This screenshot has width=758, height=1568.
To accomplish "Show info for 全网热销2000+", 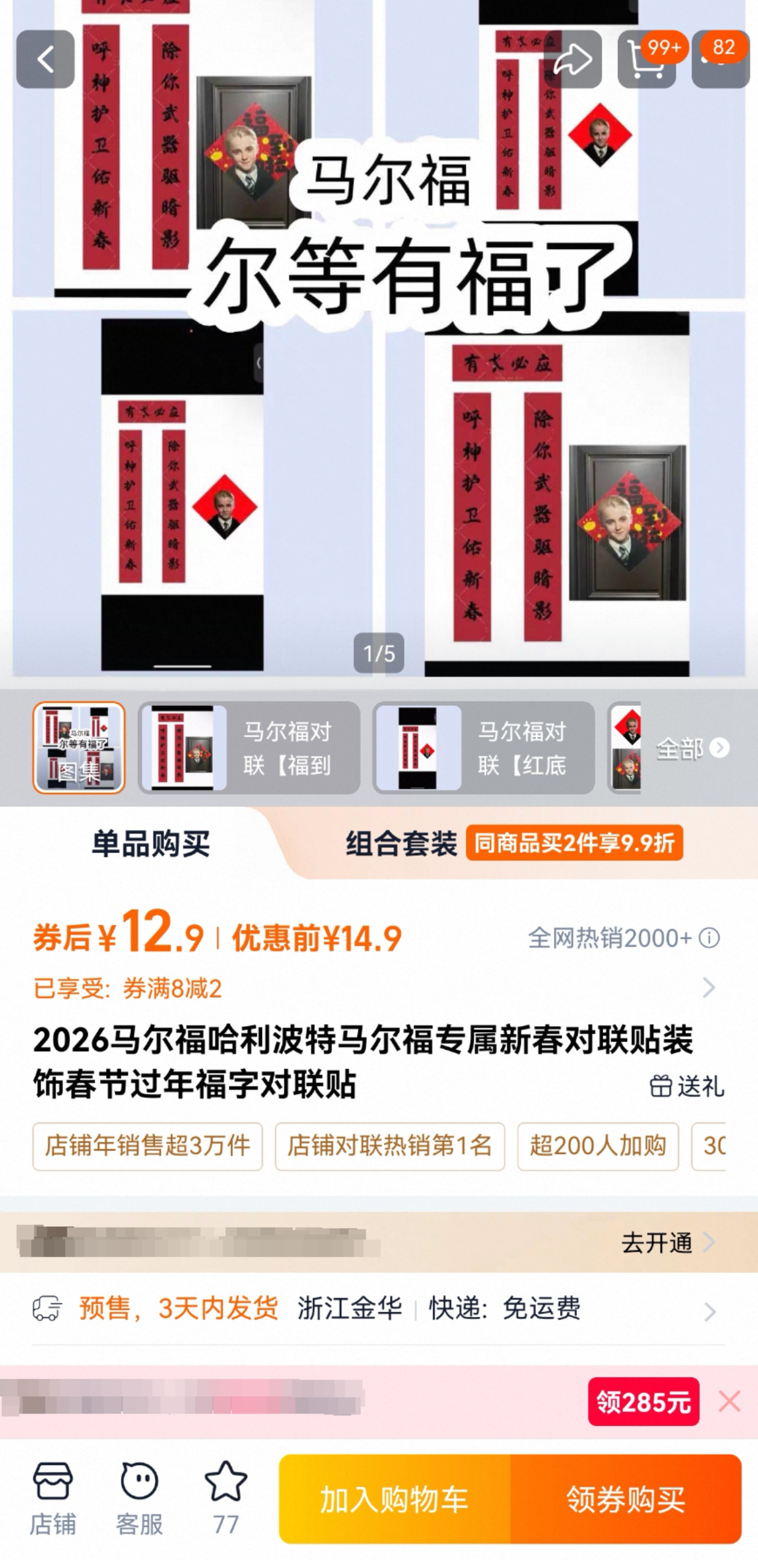I will pyautogui.click(x=709, y=938).
